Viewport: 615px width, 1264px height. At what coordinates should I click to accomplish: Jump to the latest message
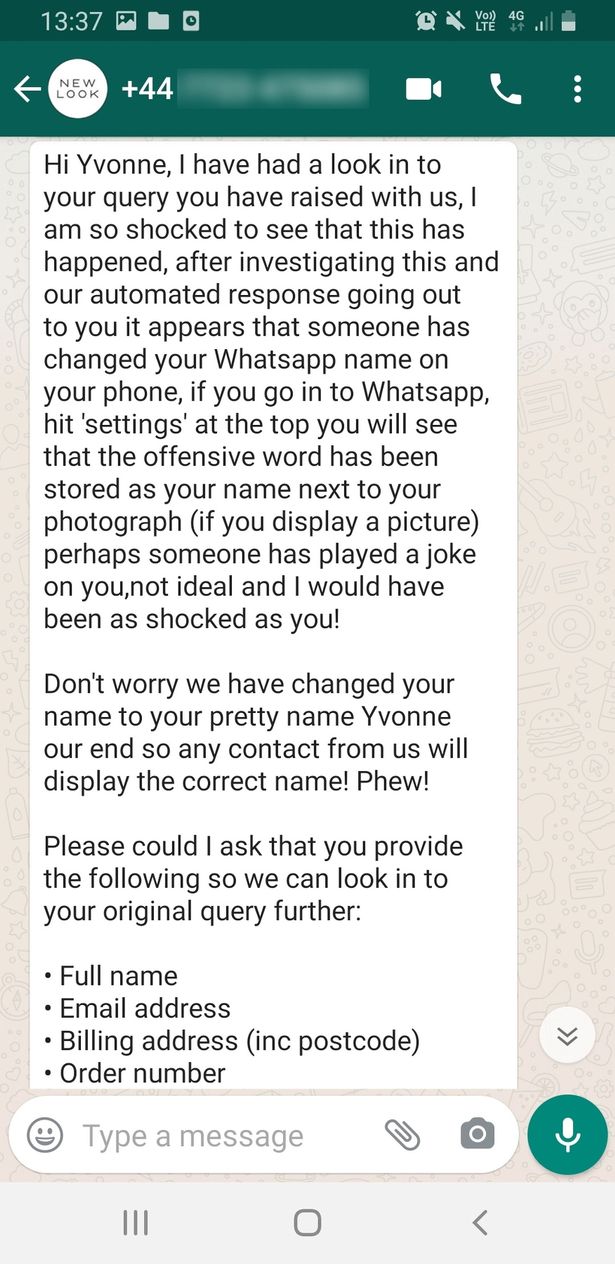(567, 1036)
